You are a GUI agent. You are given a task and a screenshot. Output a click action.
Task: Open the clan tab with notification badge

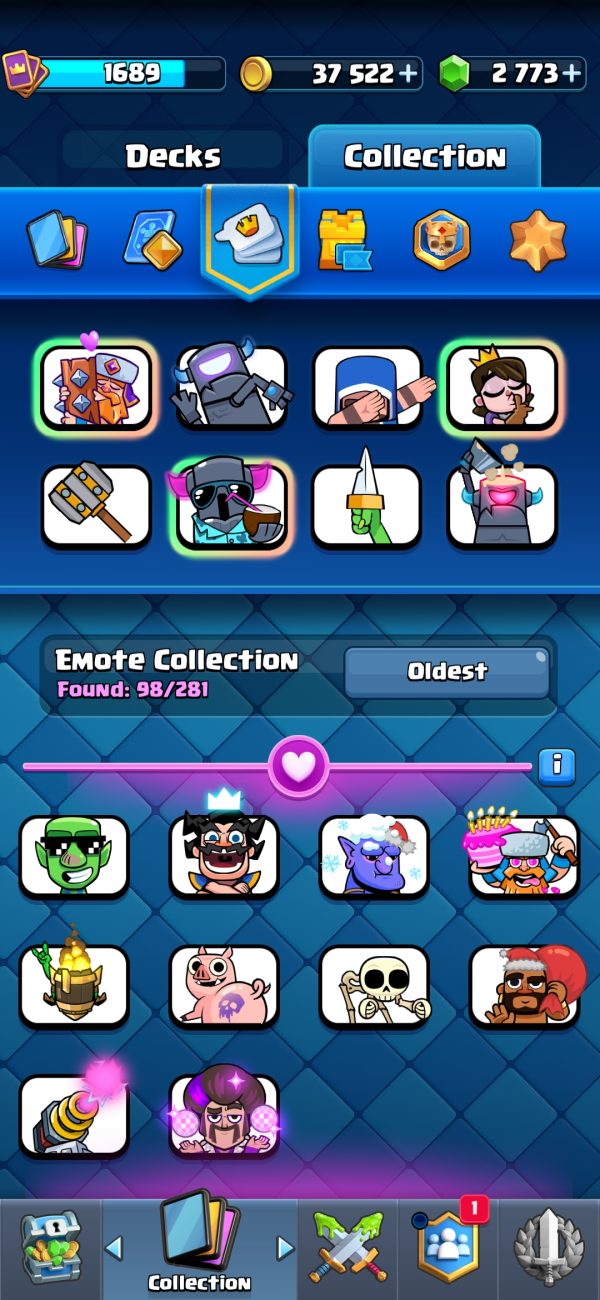(447, 1243)
